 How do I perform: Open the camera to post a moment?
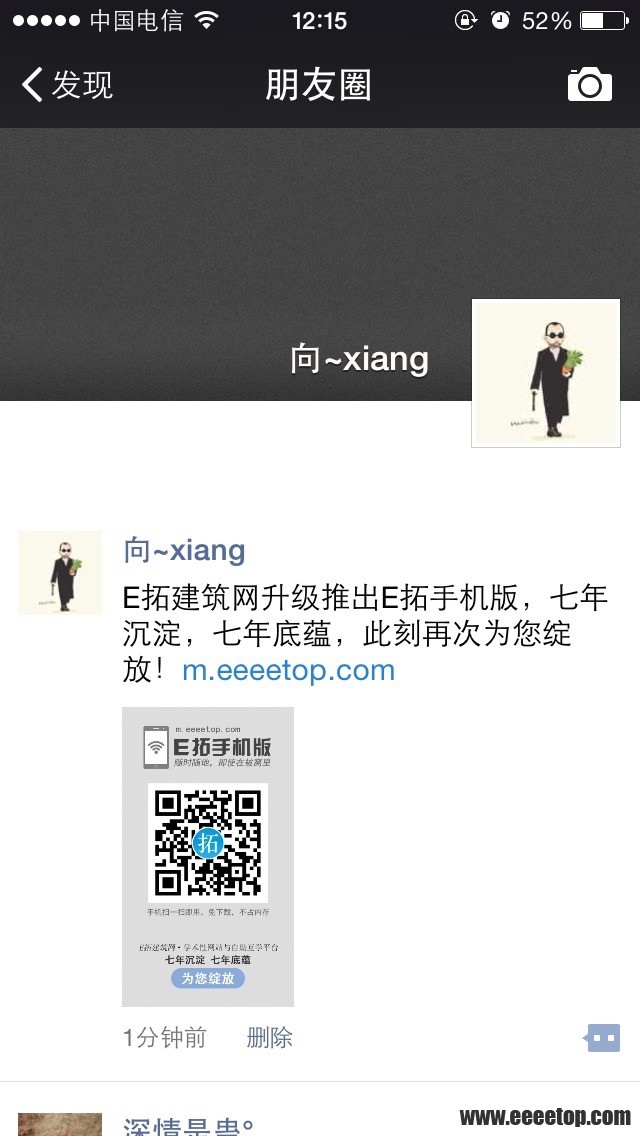click(589, 85)
